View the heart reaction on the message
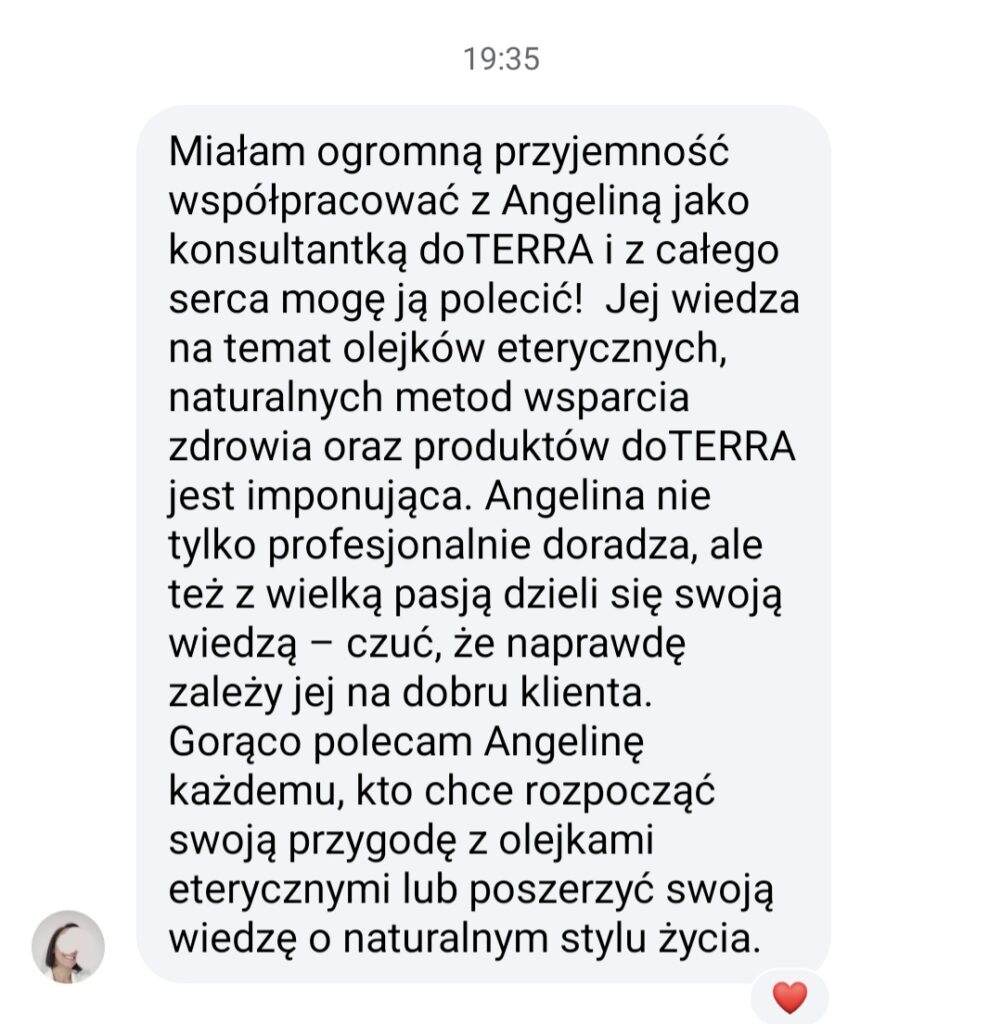The image size is (1002, 1024). pyautogui.click(x=790, y=997)
